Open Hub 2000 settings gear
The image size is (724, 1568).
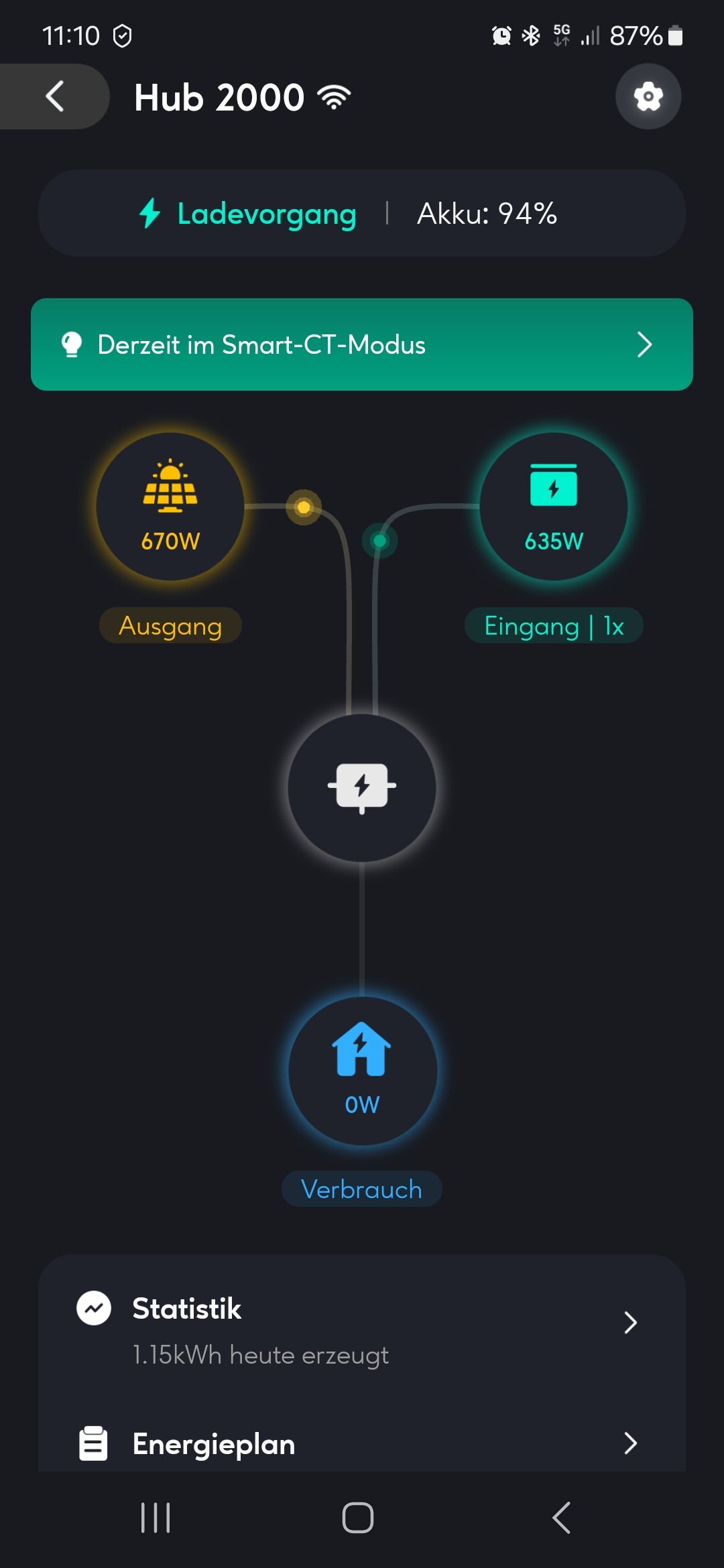648,96
